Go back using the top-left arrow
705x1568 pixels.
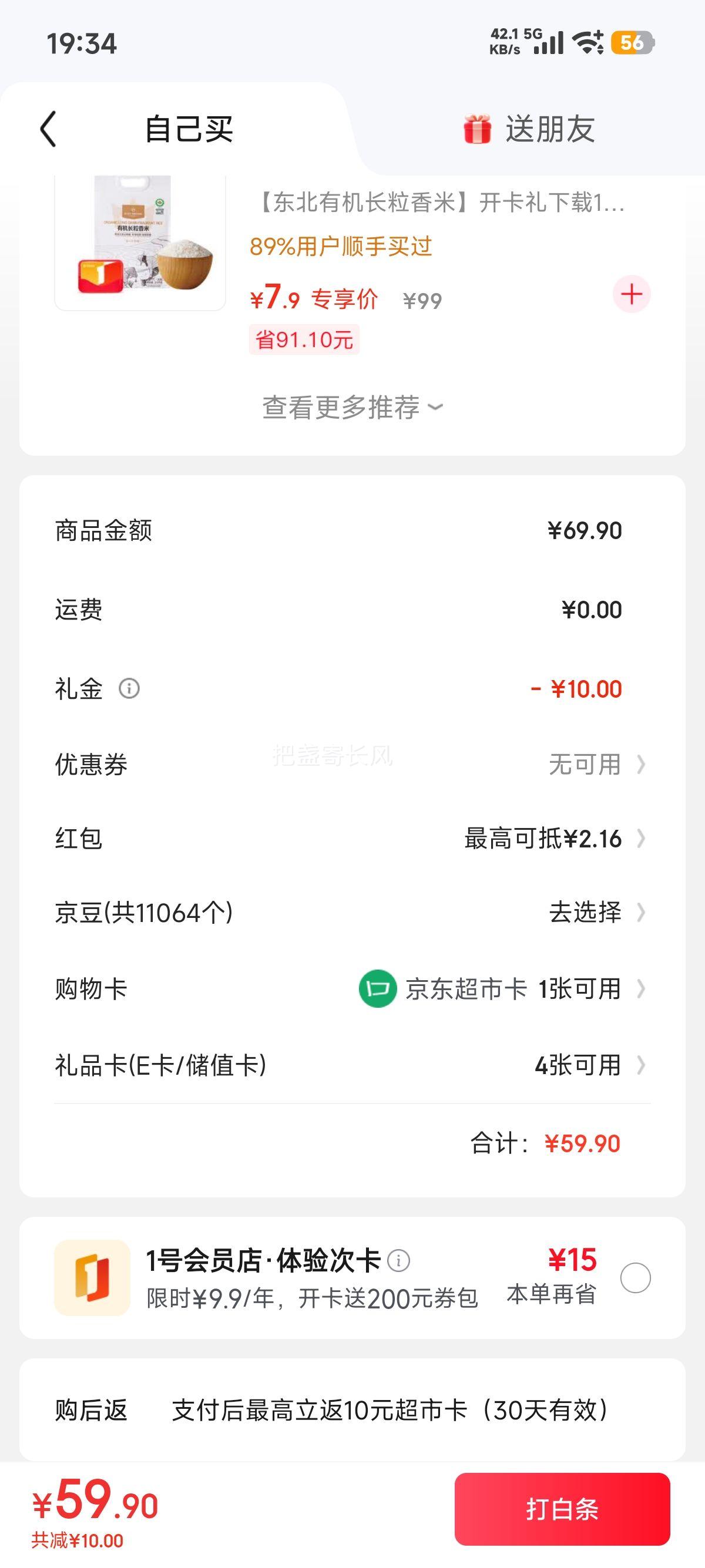click(x=49, y=129)
